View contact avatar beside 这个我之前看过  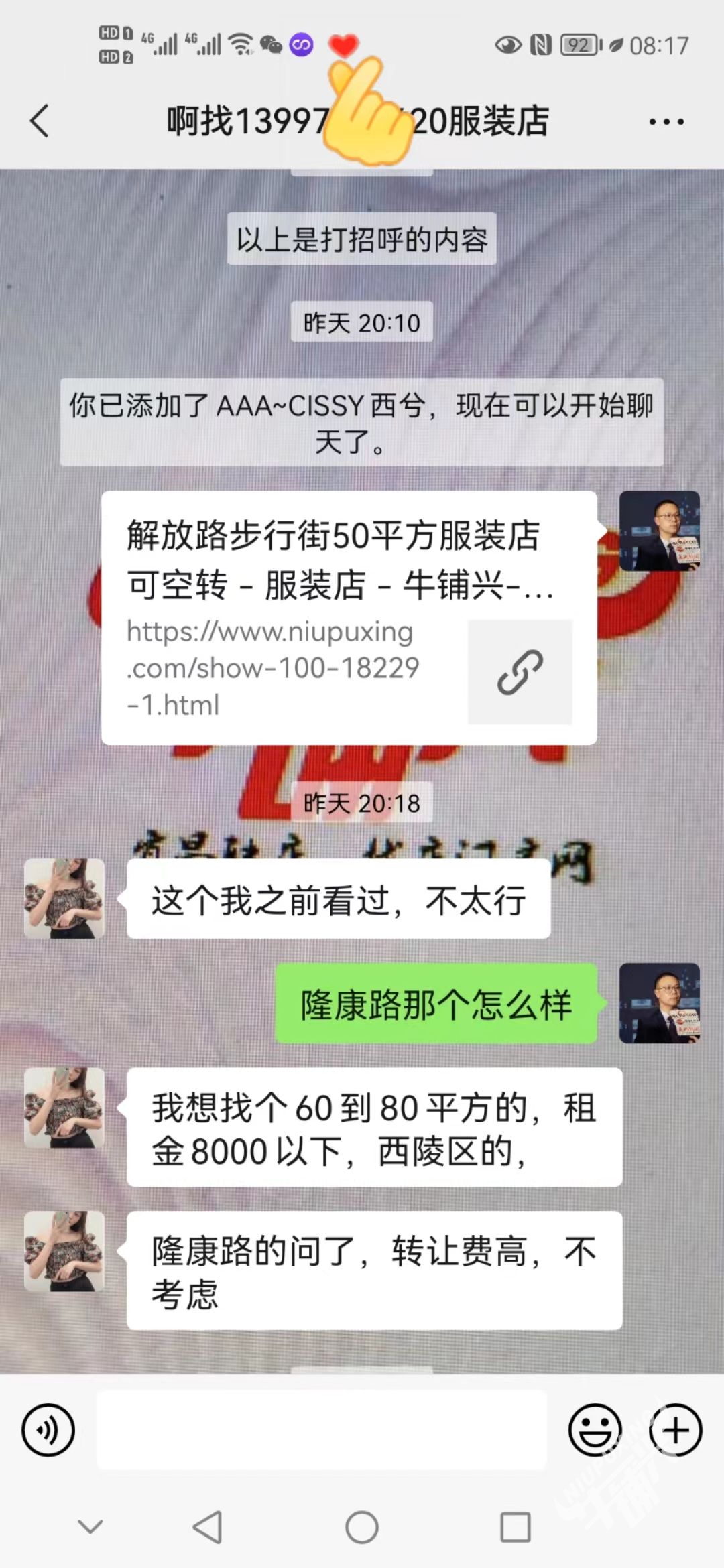click(64, 899)
